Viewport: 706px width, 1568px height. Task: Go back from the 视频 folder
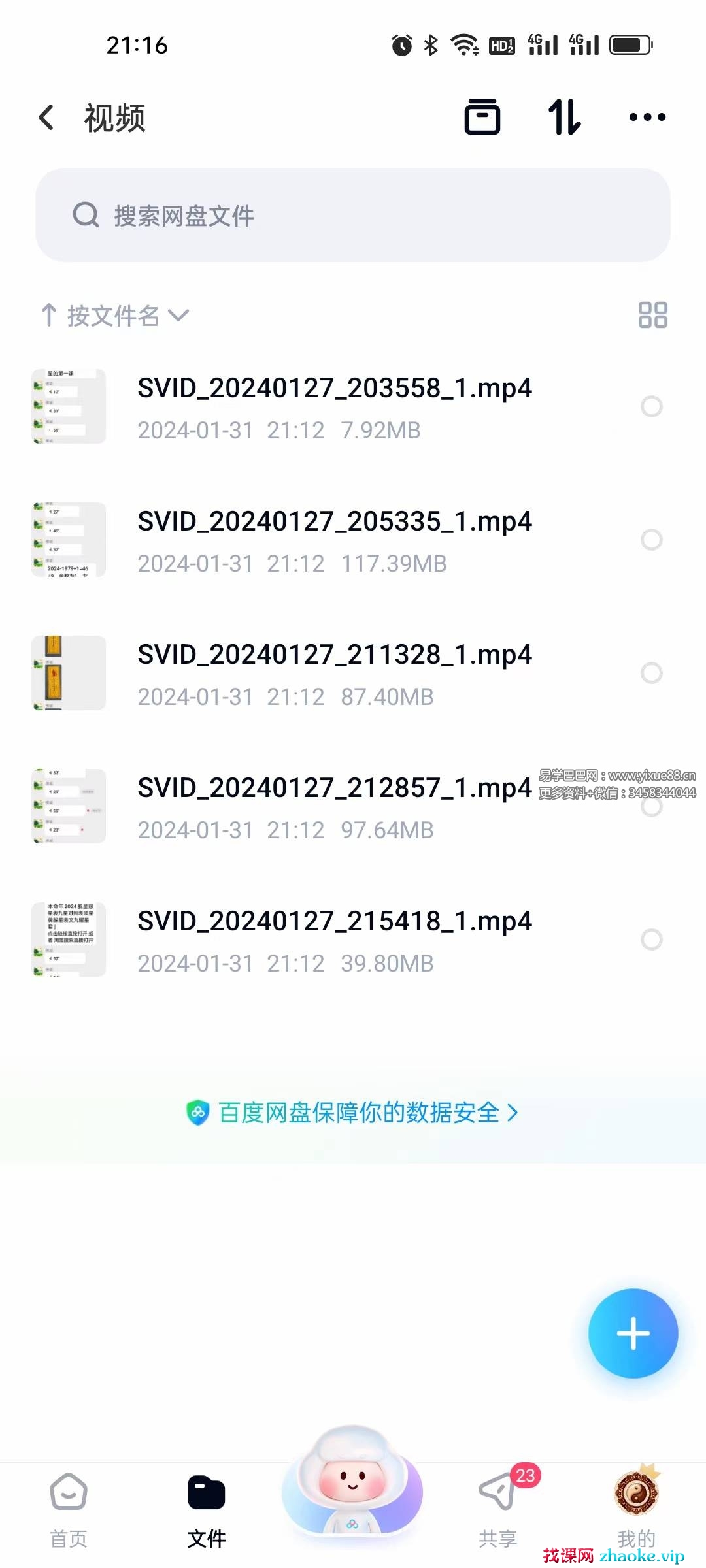46,118
